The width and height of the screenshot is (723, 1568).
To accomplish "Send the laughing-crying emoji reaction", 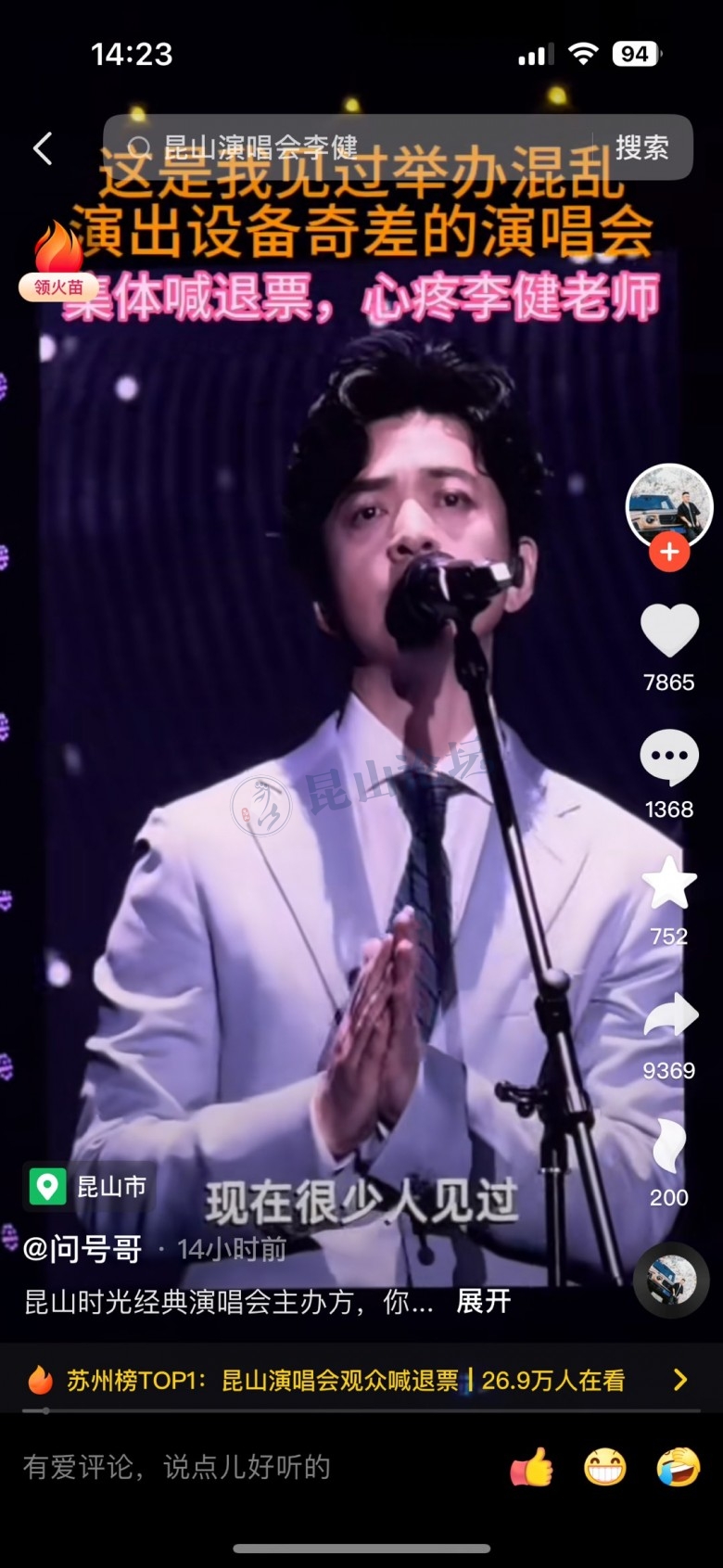I will point(678,1468).
